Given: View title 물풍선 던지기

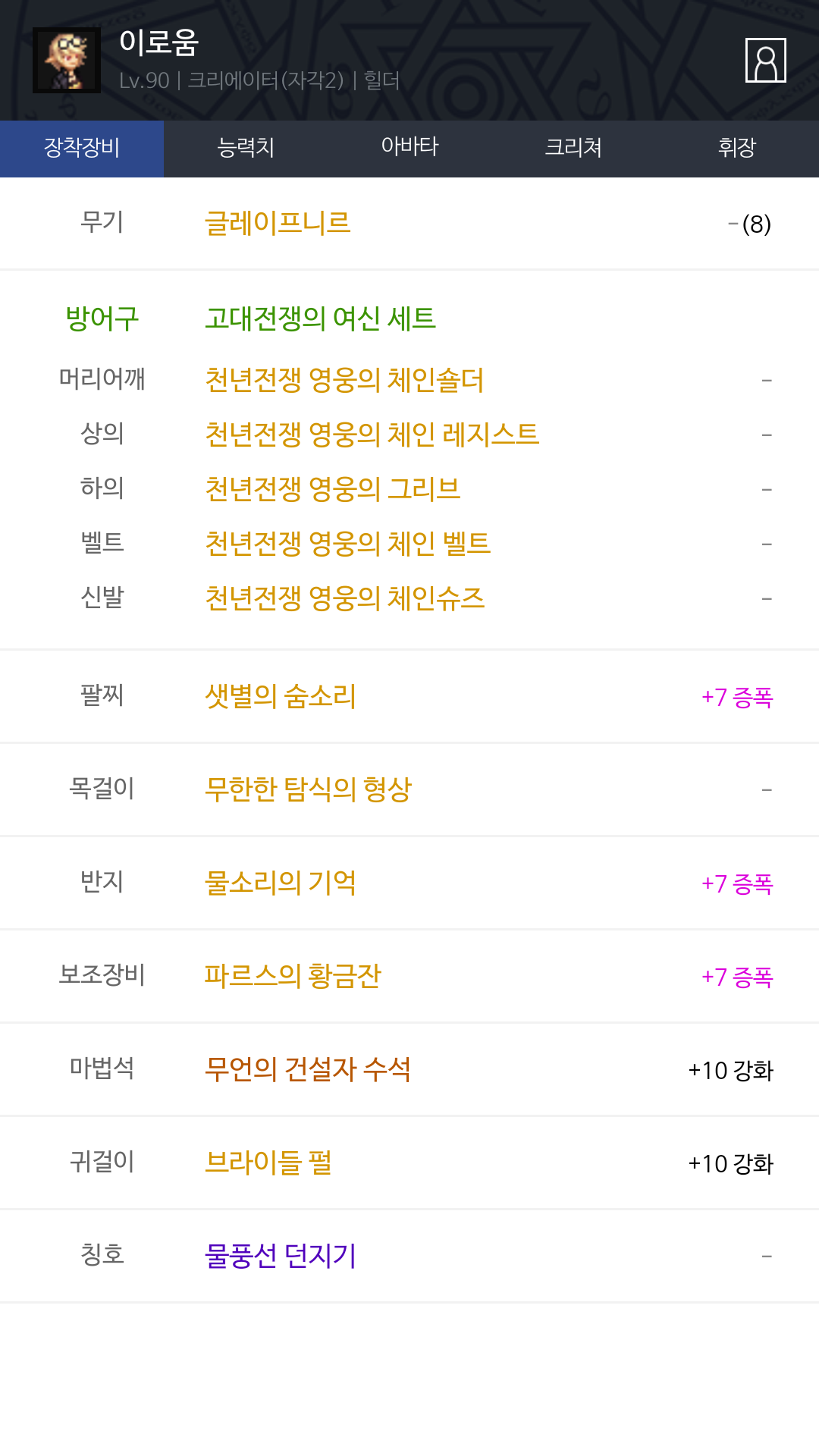Looking at the screenshot, I should coord(281,1256).
